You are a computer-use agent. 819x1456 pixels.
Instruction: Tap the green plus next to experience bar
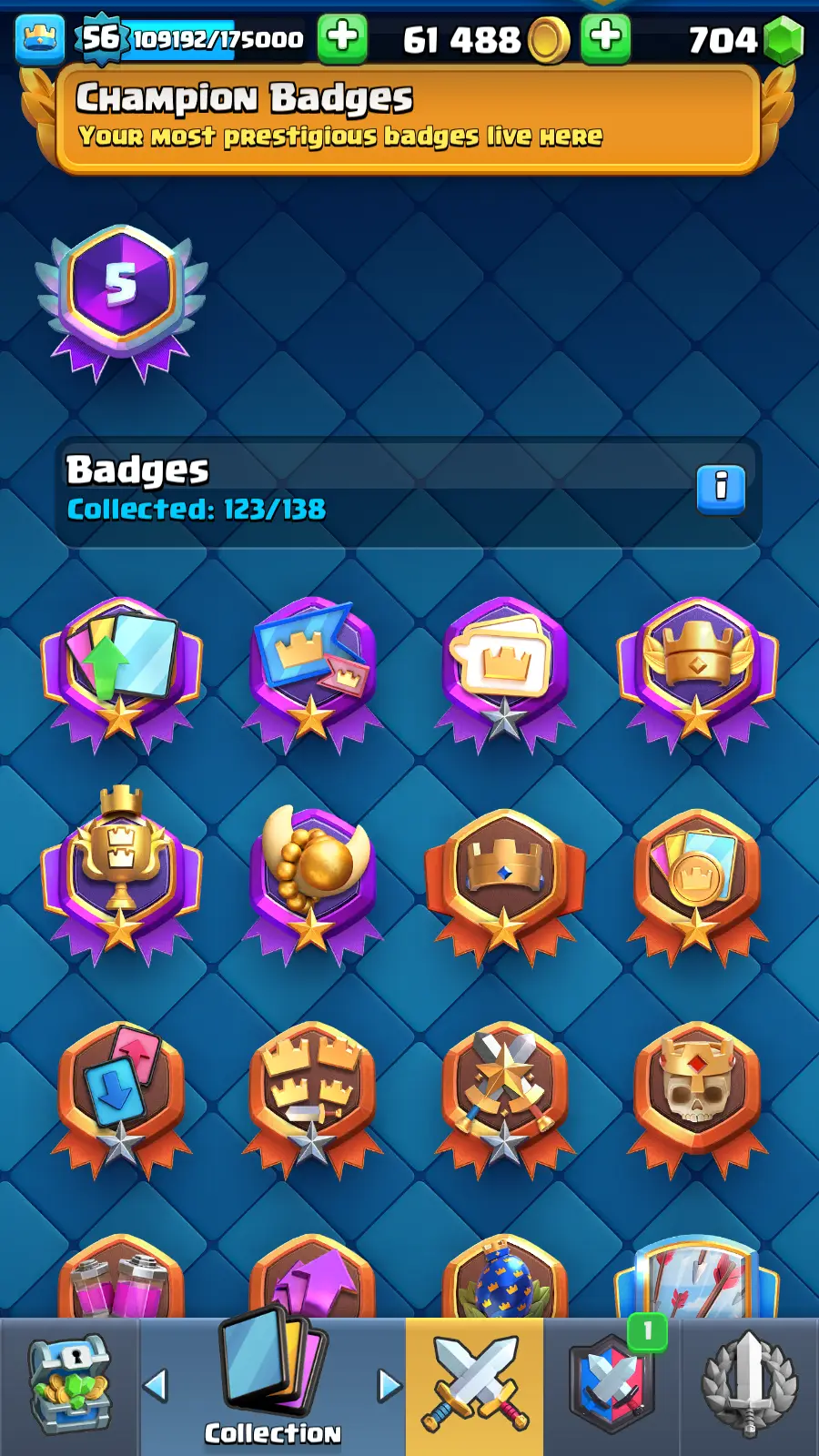[342, 38]
